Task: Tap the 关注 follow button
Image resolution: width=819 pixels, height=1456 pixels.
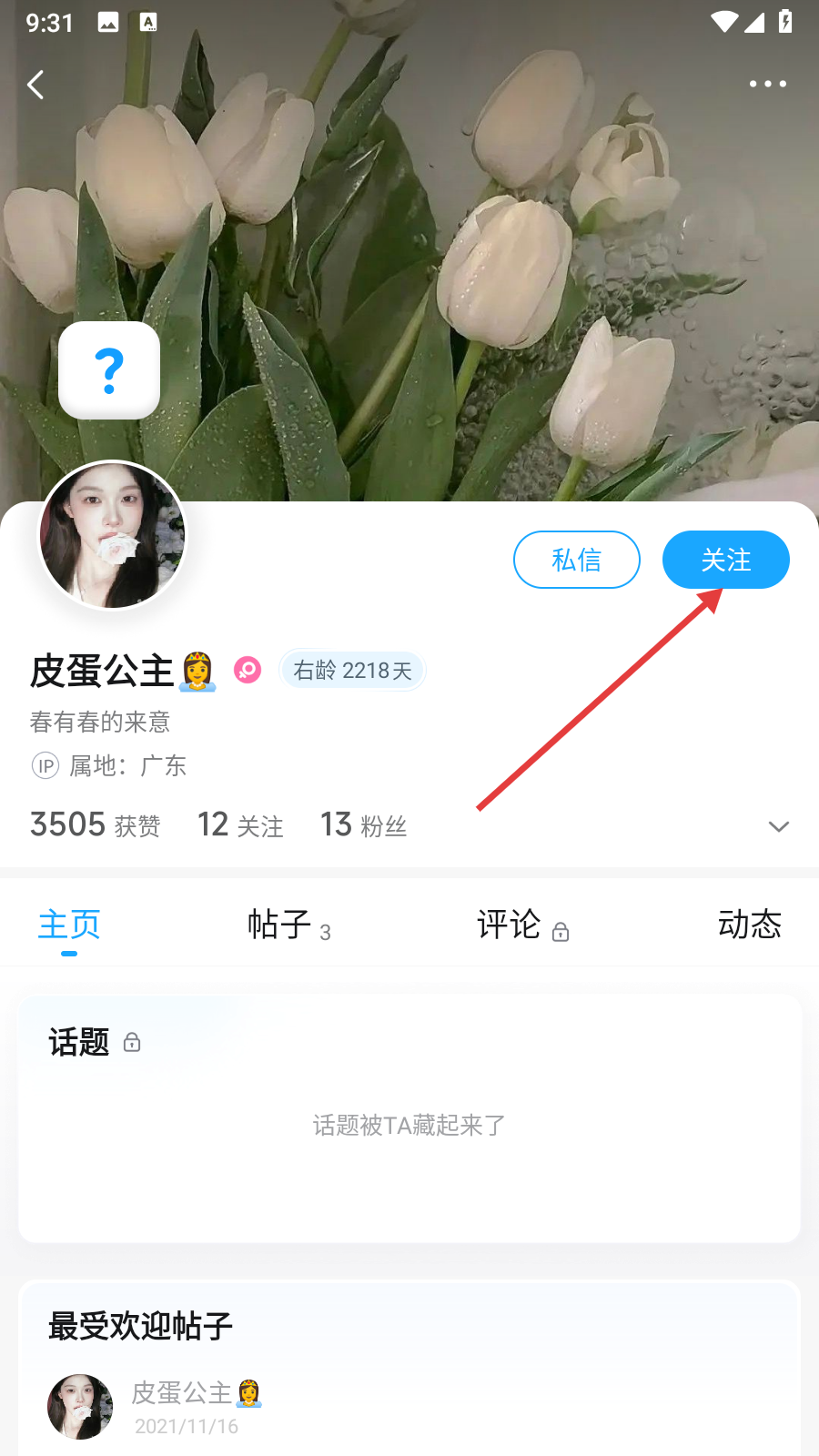Action: point(725,560)
